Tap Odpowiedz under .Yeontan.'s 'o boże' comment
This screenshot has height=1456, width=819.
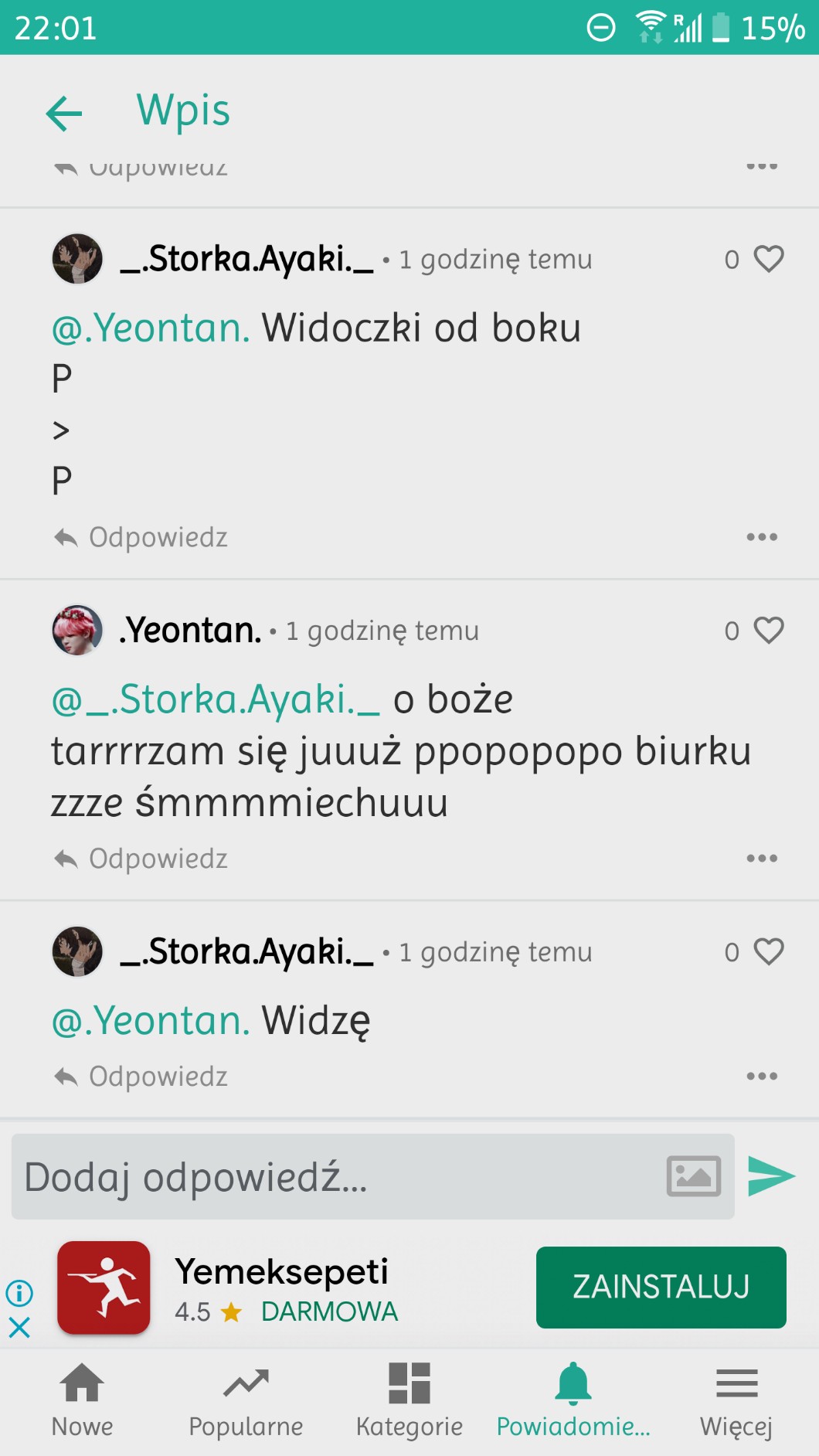(x=142, y=859)
